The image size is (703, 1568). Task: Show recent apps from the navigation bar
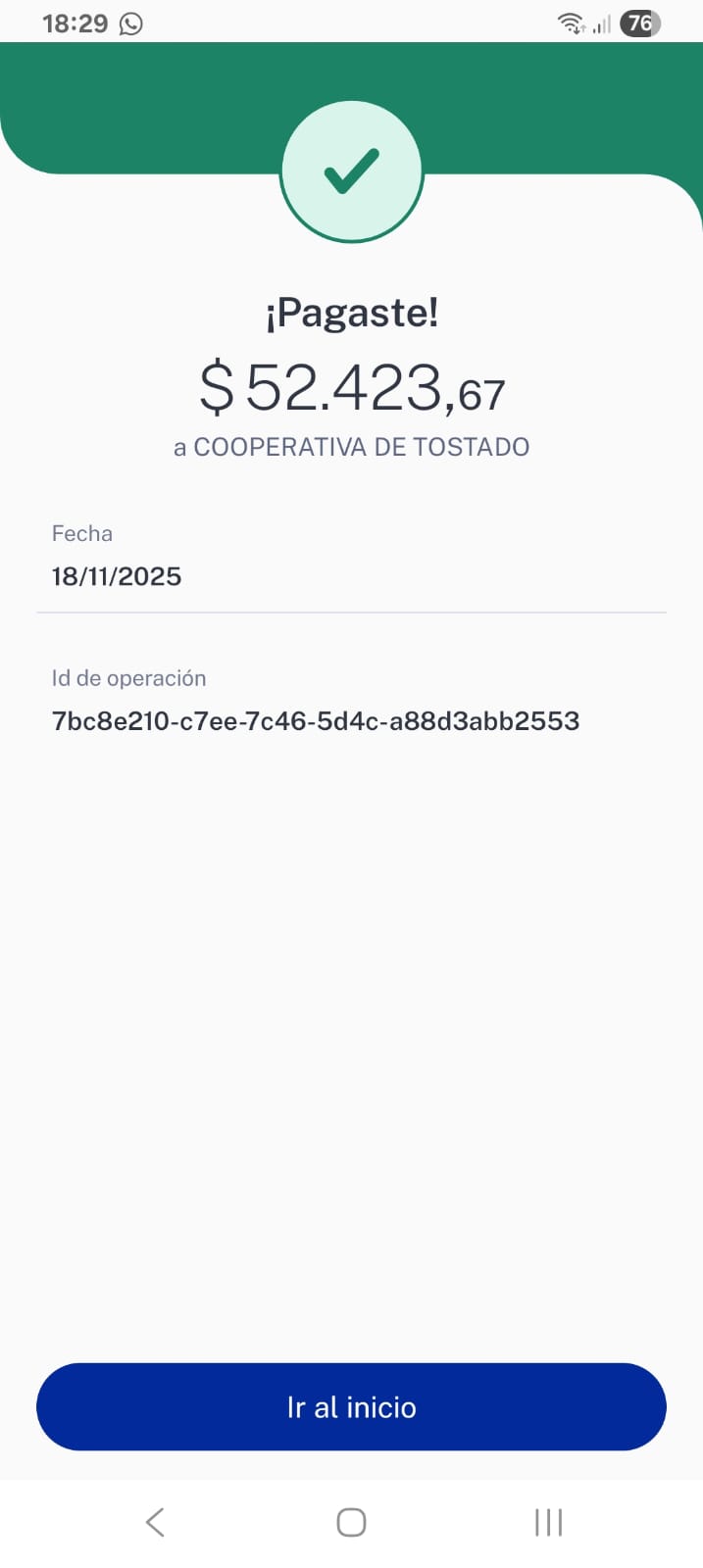[548, 1522]
